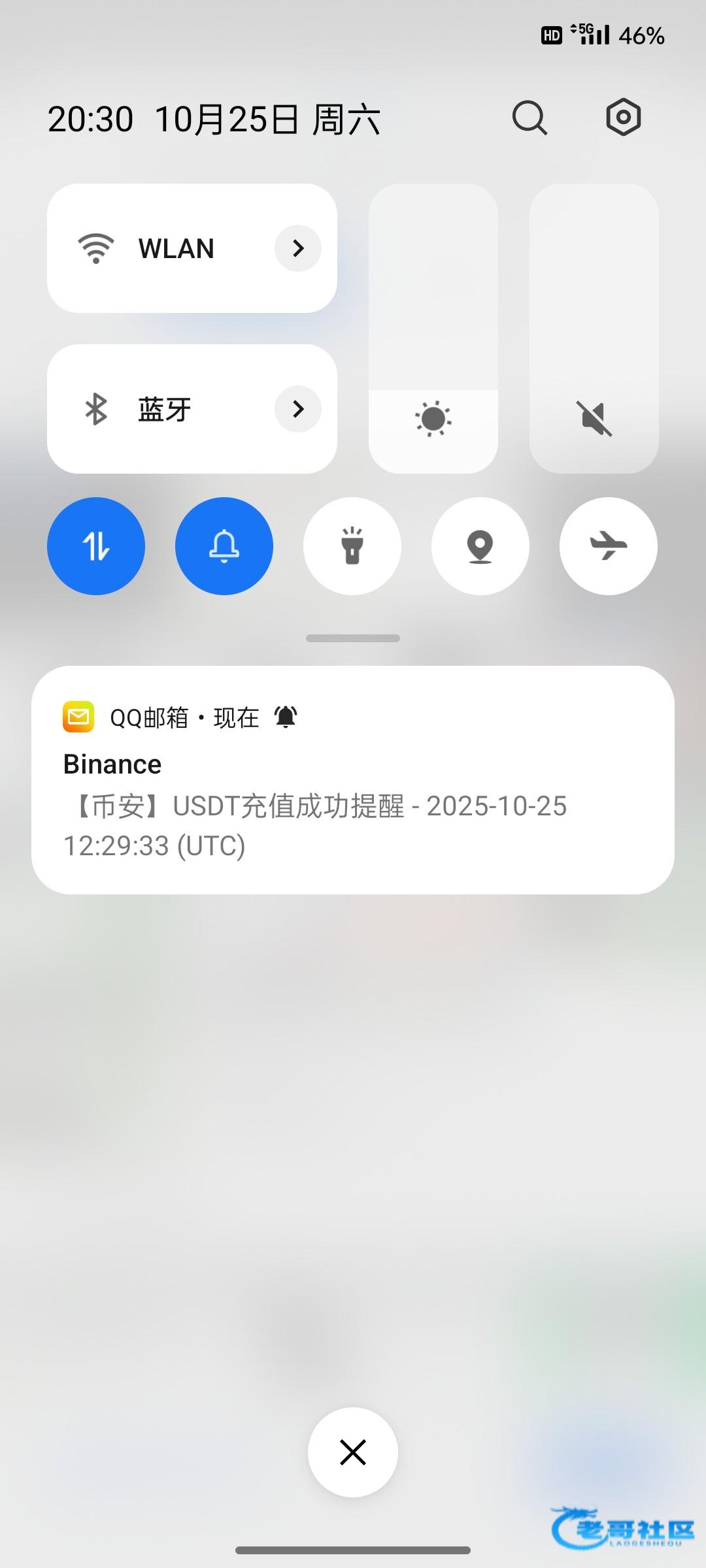Toggle the ringer bell mode
The image size is (706, 1568).
pyautogui.click(x=224, y=546)
